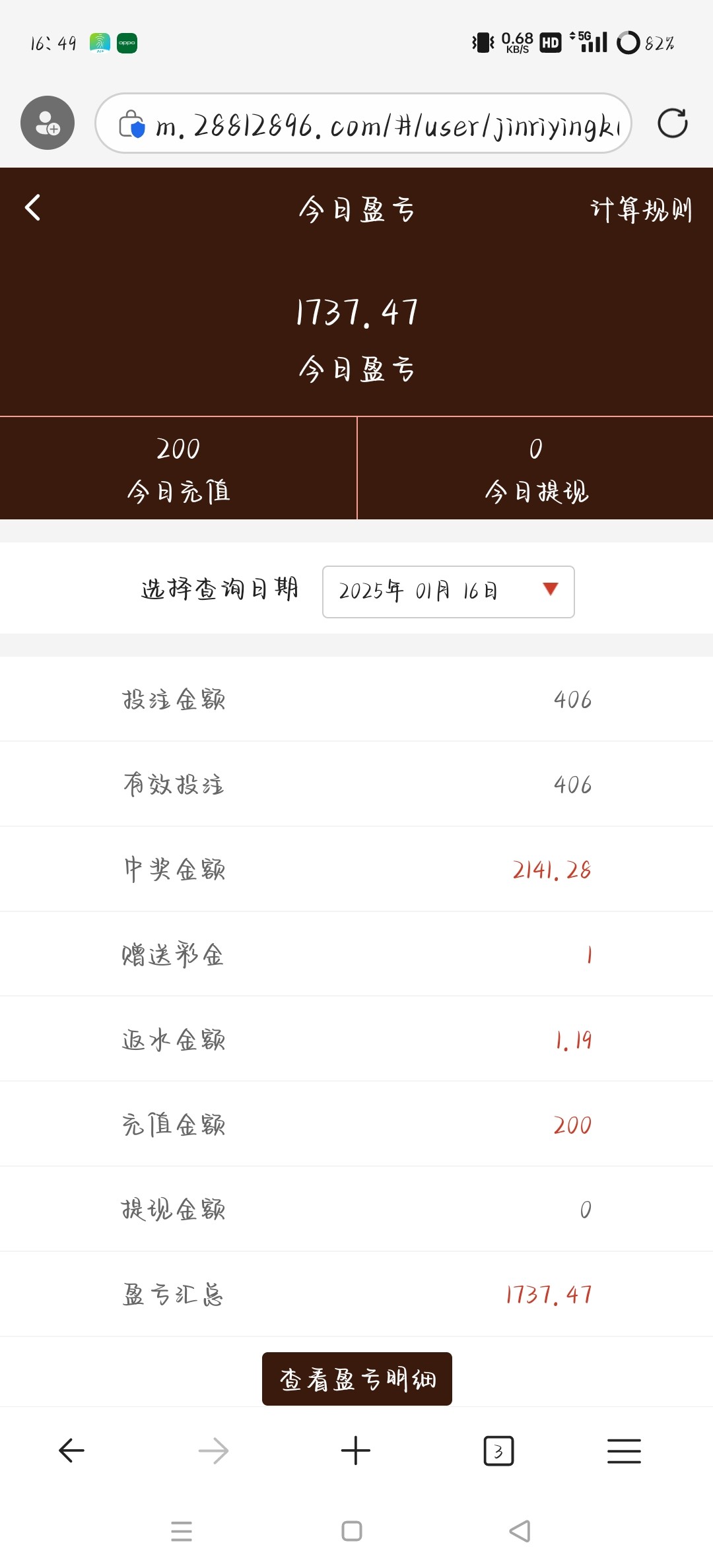Open the browser hamburger menu
713x1568 pixels.
(x=624, y=1451)
